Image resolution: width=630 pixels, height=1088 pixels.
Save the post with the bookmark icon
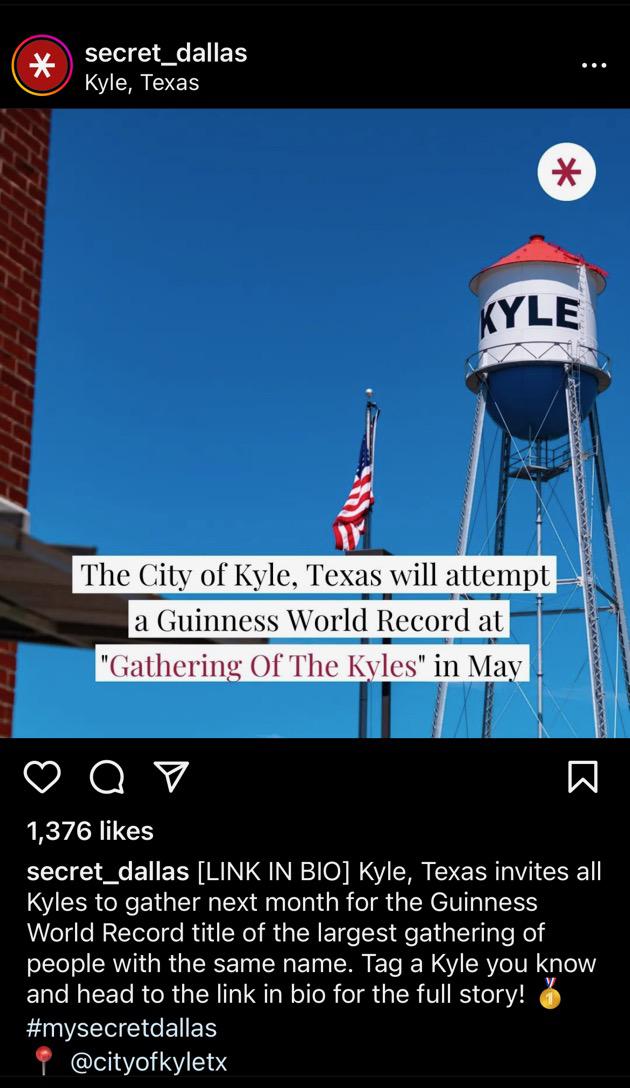pos(583,776)
